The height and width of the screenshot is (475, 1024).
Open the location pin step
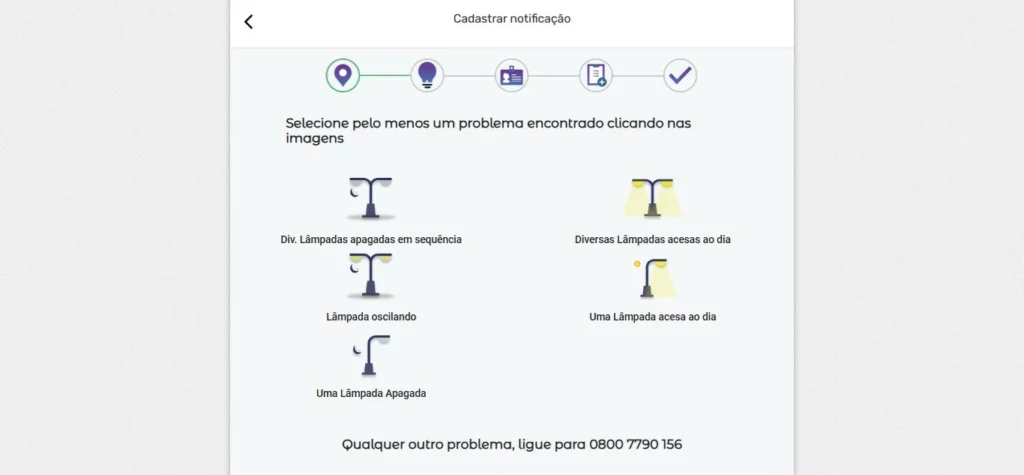coord(343,75)
